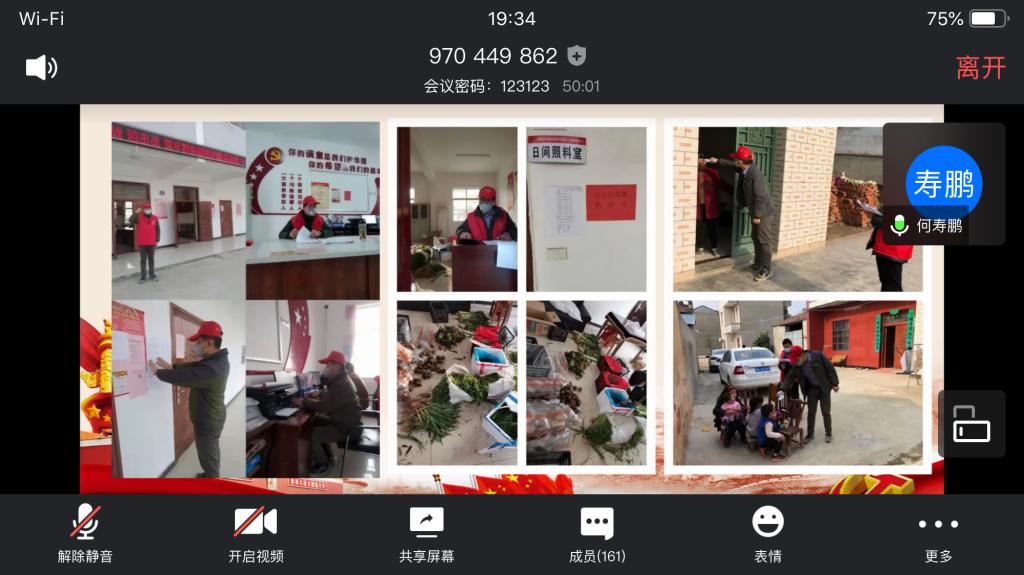Unmute microphone with 解除静音
Screen dimensions: 1024x575
point(85,534)
